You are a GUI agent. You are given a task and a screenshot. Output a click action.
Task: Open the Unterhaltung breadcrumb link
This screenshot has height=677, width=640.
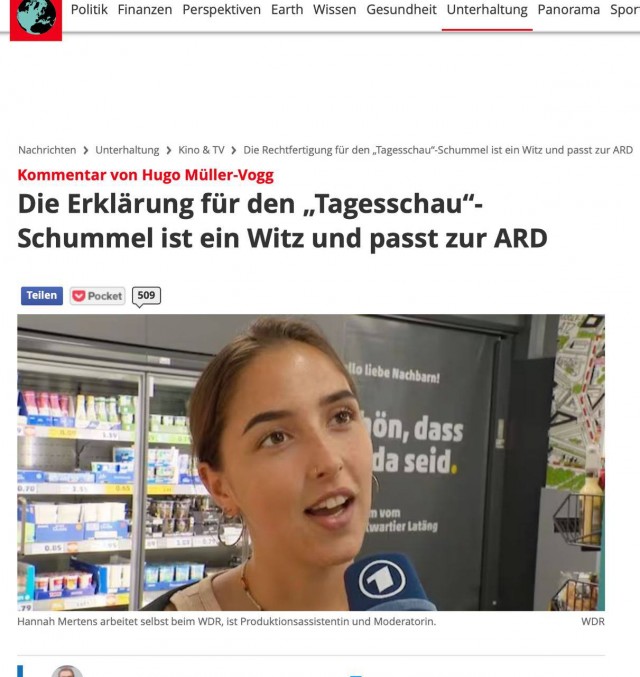point(127,150)
